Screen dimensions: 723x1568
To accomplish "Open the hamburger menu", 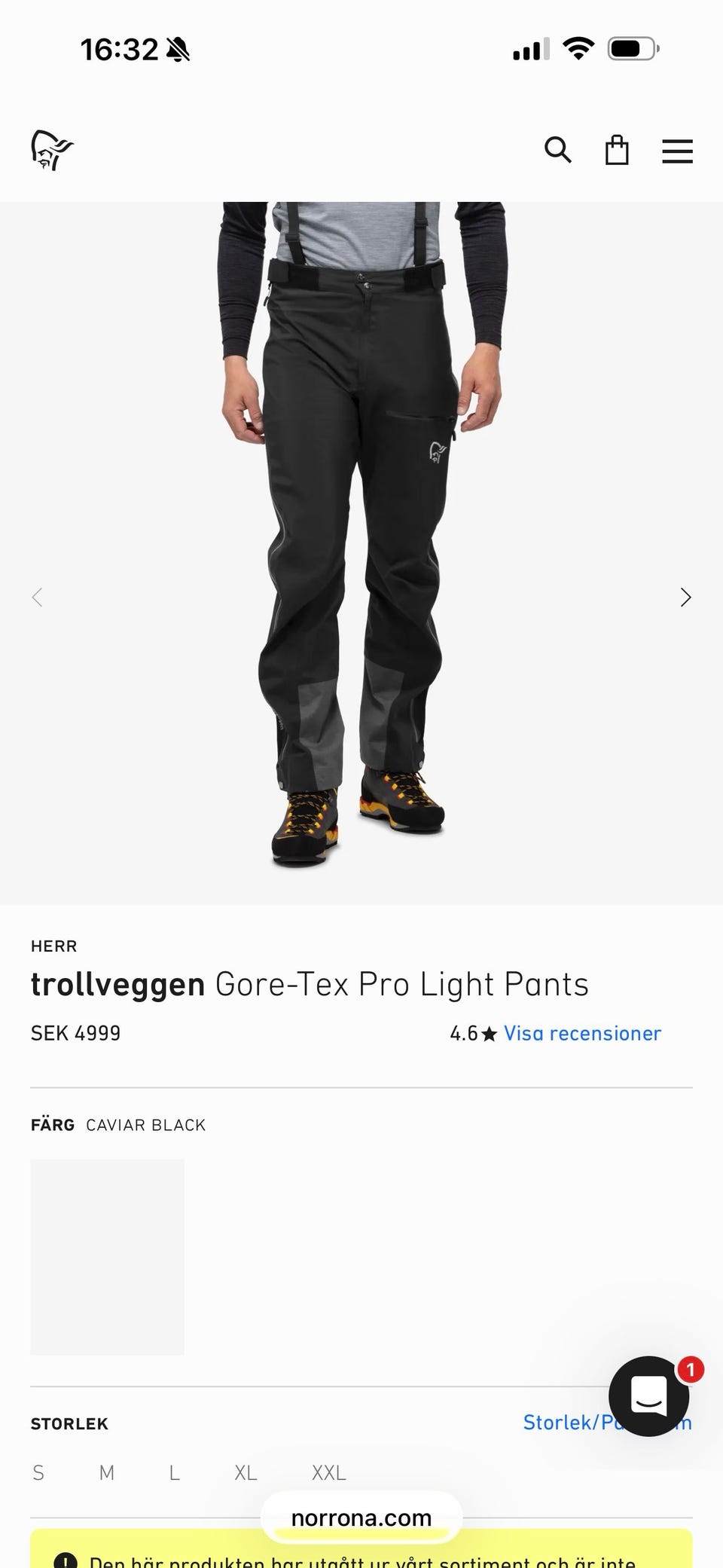I will pyautogui.click(x=677, y=151).
